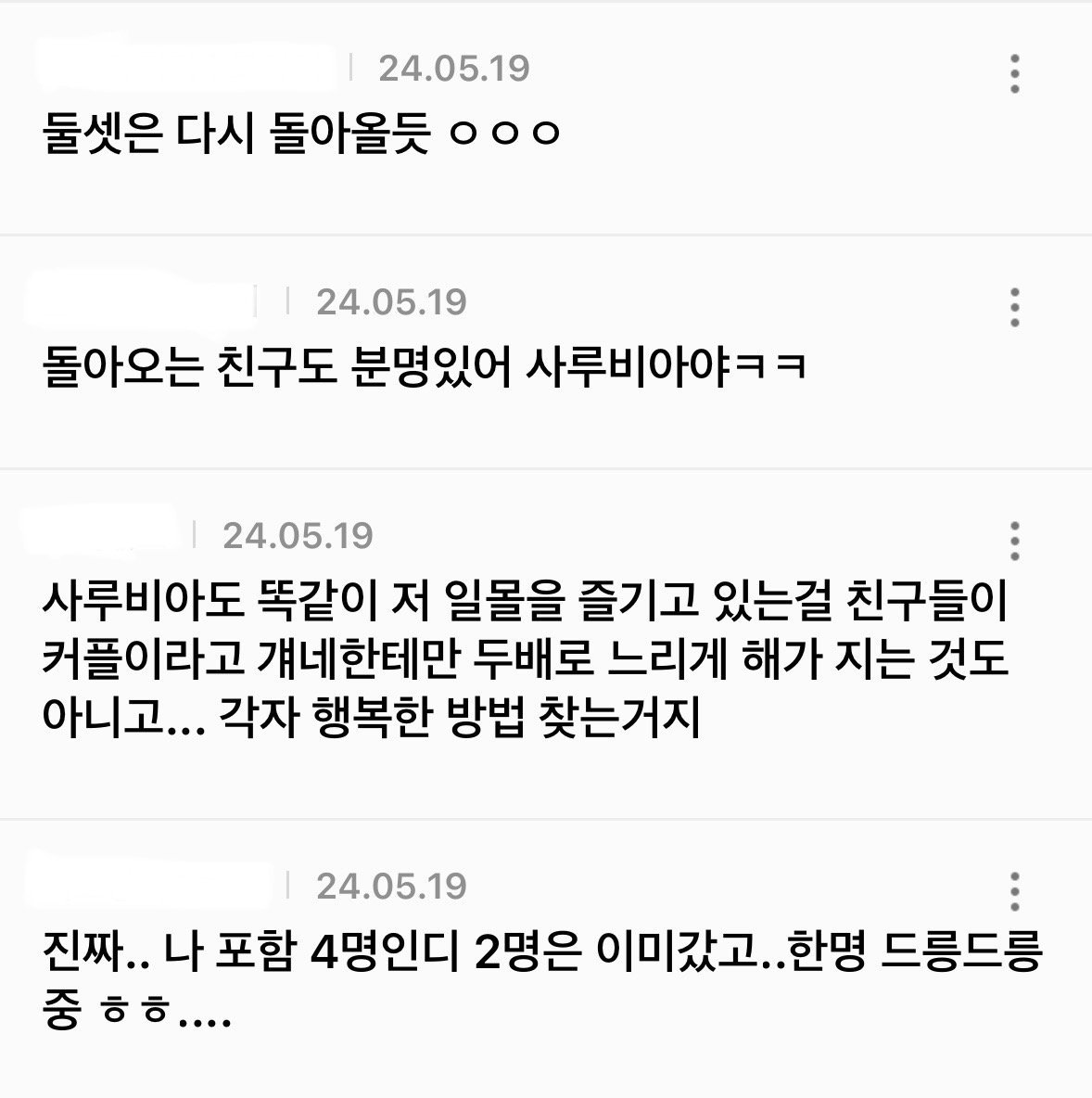Viewport: 1092px width, 1098px height.
Task: Select the blurred username of the last commenter
Action: pos(148,887)
